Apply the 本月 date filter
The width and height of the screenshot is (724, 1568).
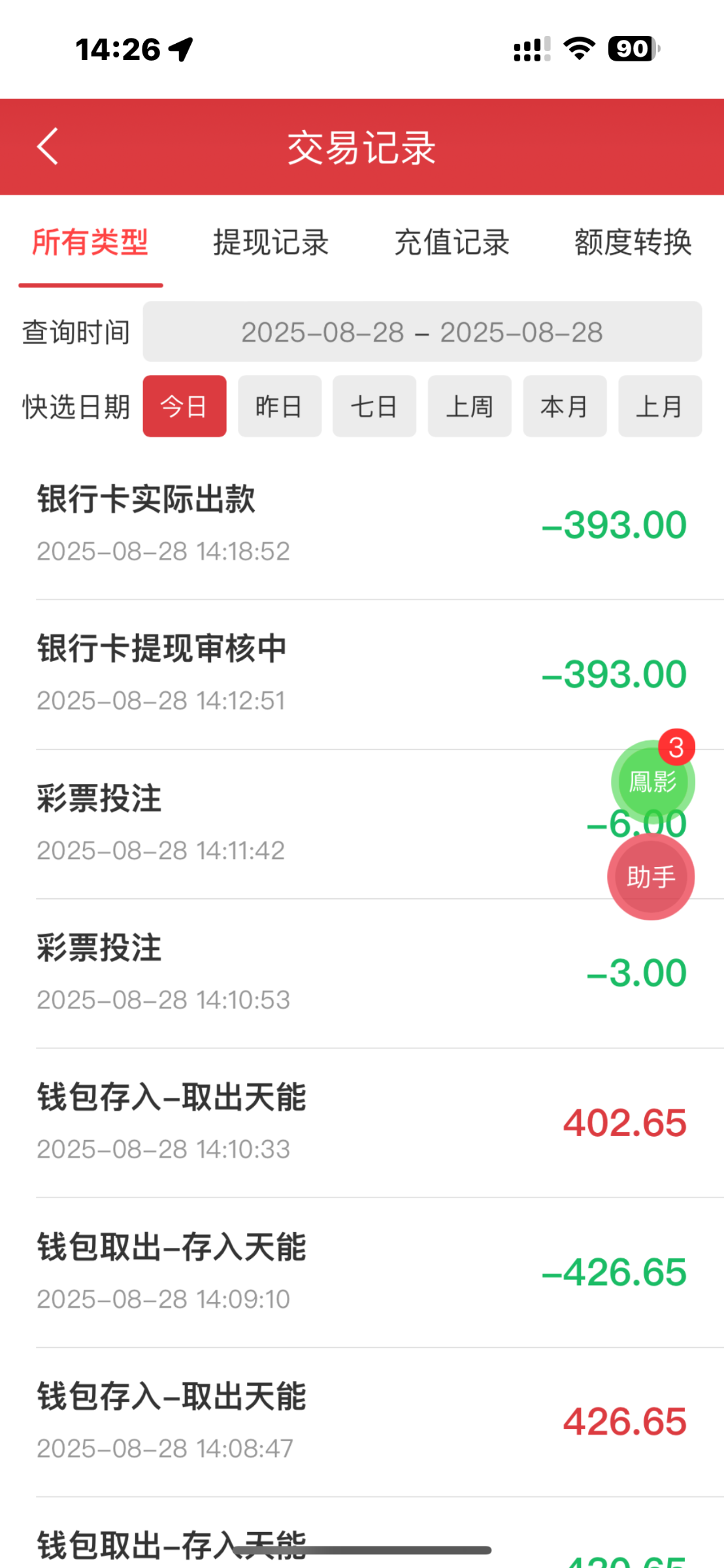[x=565, y=406]
